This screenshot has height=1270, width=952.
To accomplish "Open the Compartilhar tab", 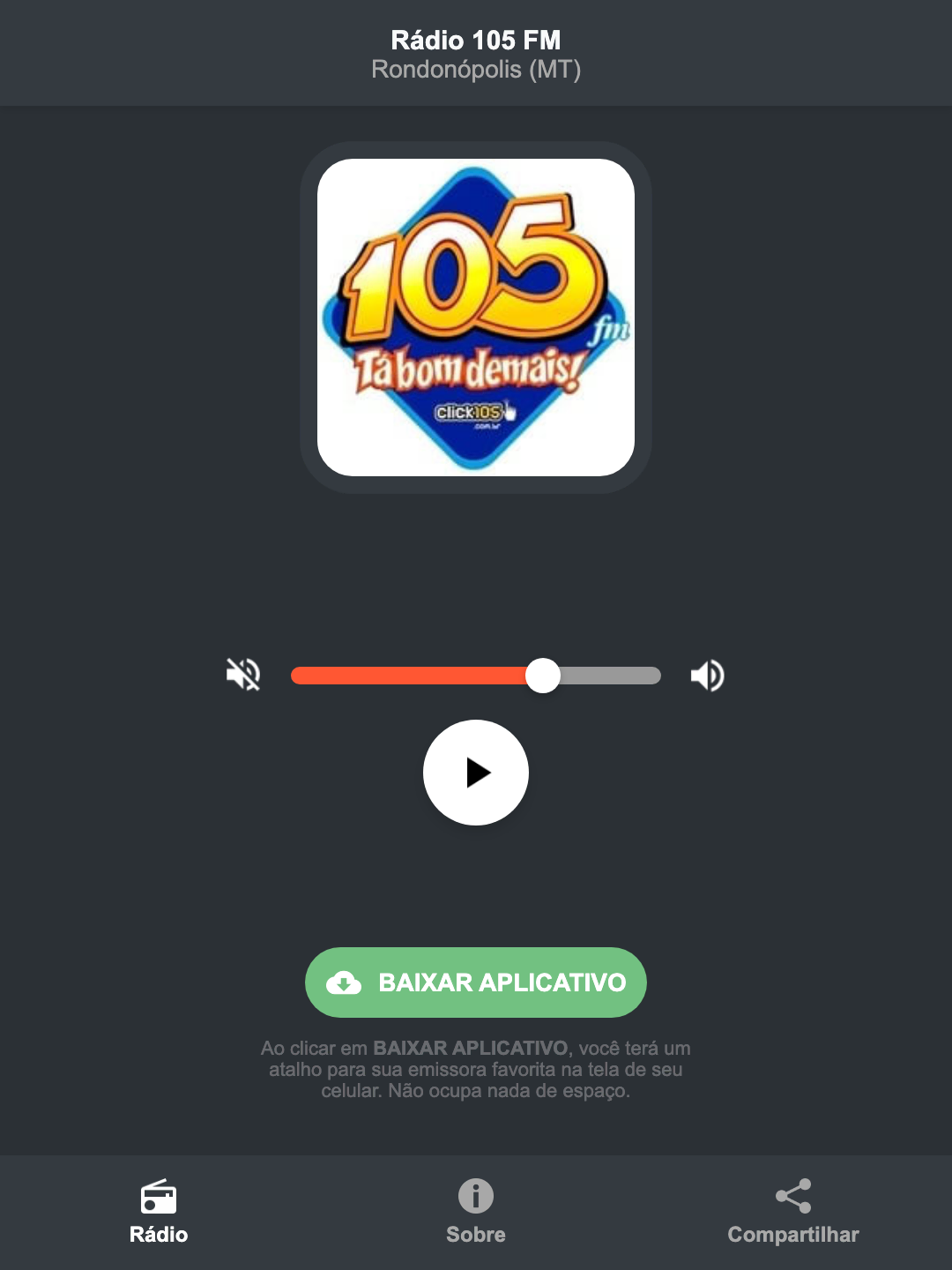I will point(792,1217).
